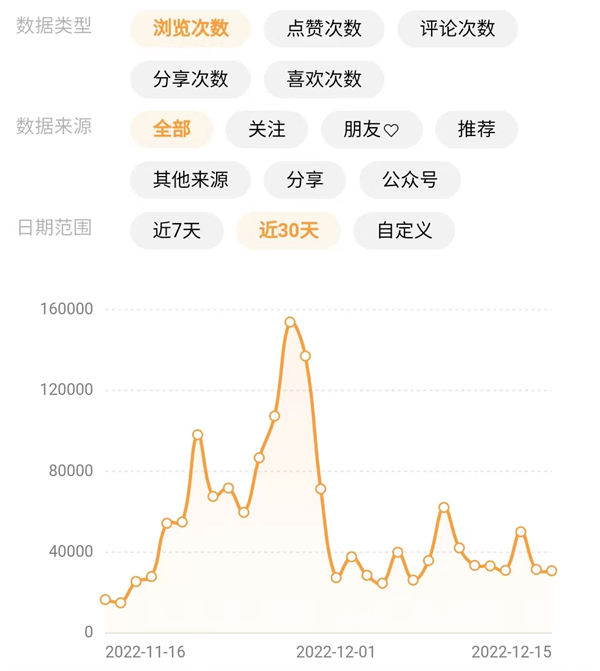Set date range to 近7天
The image size is (600, 671).
(177, 231)
